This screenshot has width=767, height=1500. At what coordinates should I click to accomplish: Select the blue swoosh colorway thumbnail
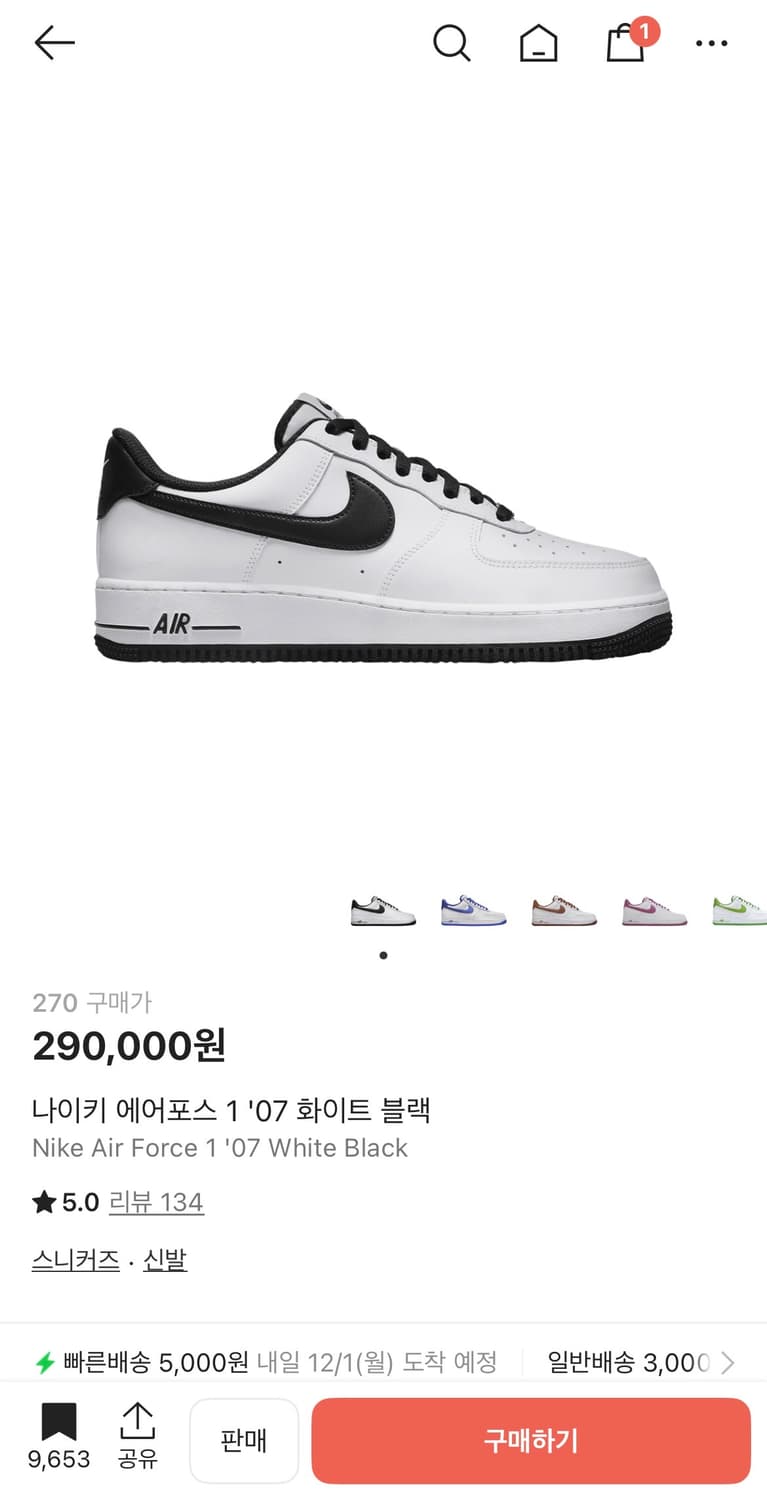pos(472,910)
